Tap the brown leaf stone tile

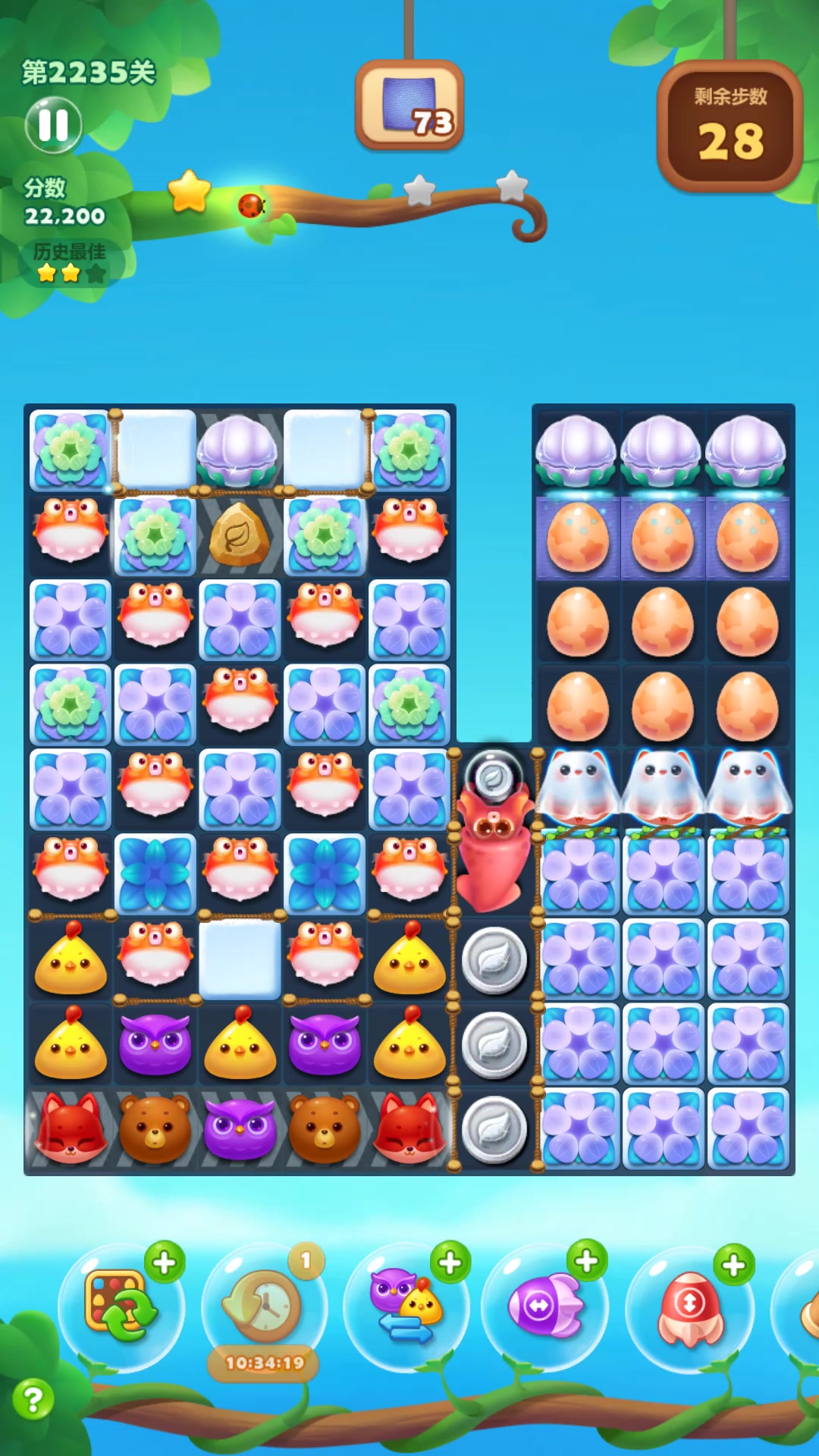point(240,535)
